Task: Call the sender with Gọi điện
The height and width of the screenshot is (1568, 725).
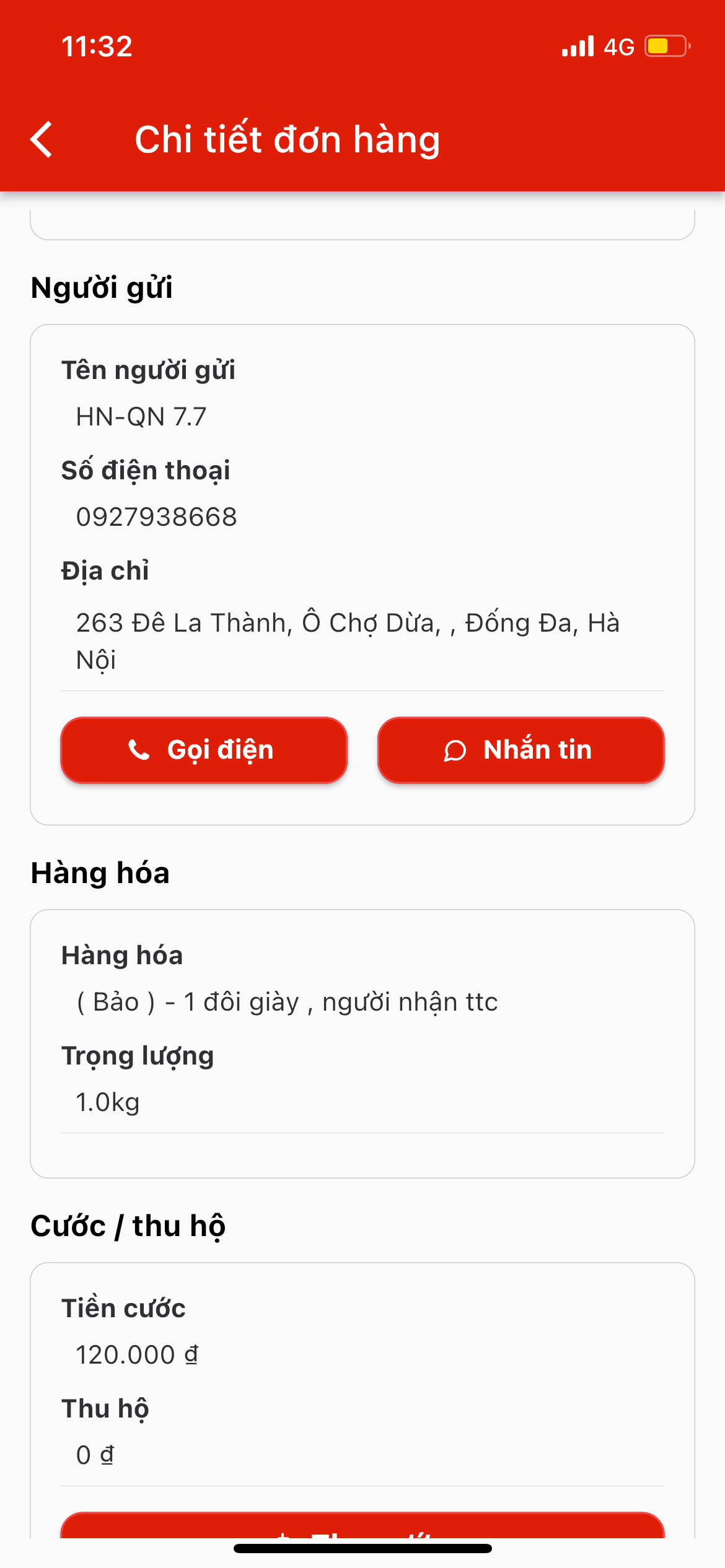Action: [204, 750]
